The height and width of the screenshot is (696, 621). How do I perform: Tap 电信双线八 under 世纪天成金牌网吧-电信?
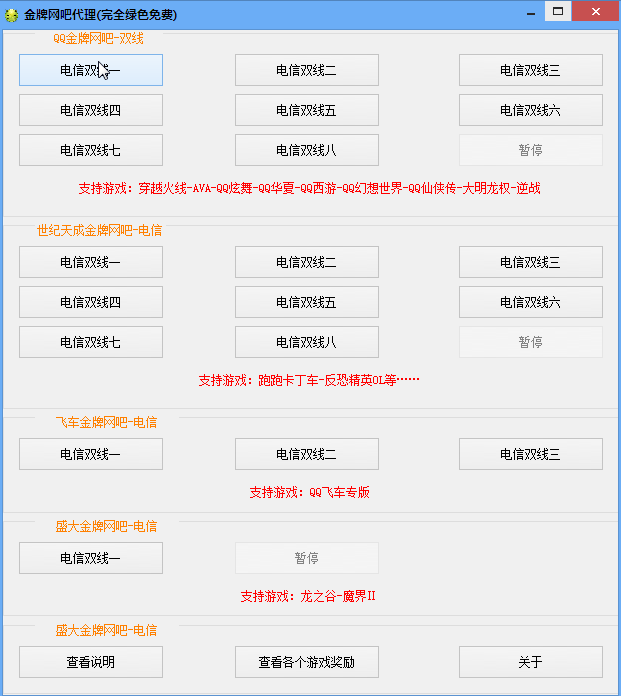[306, 342]
